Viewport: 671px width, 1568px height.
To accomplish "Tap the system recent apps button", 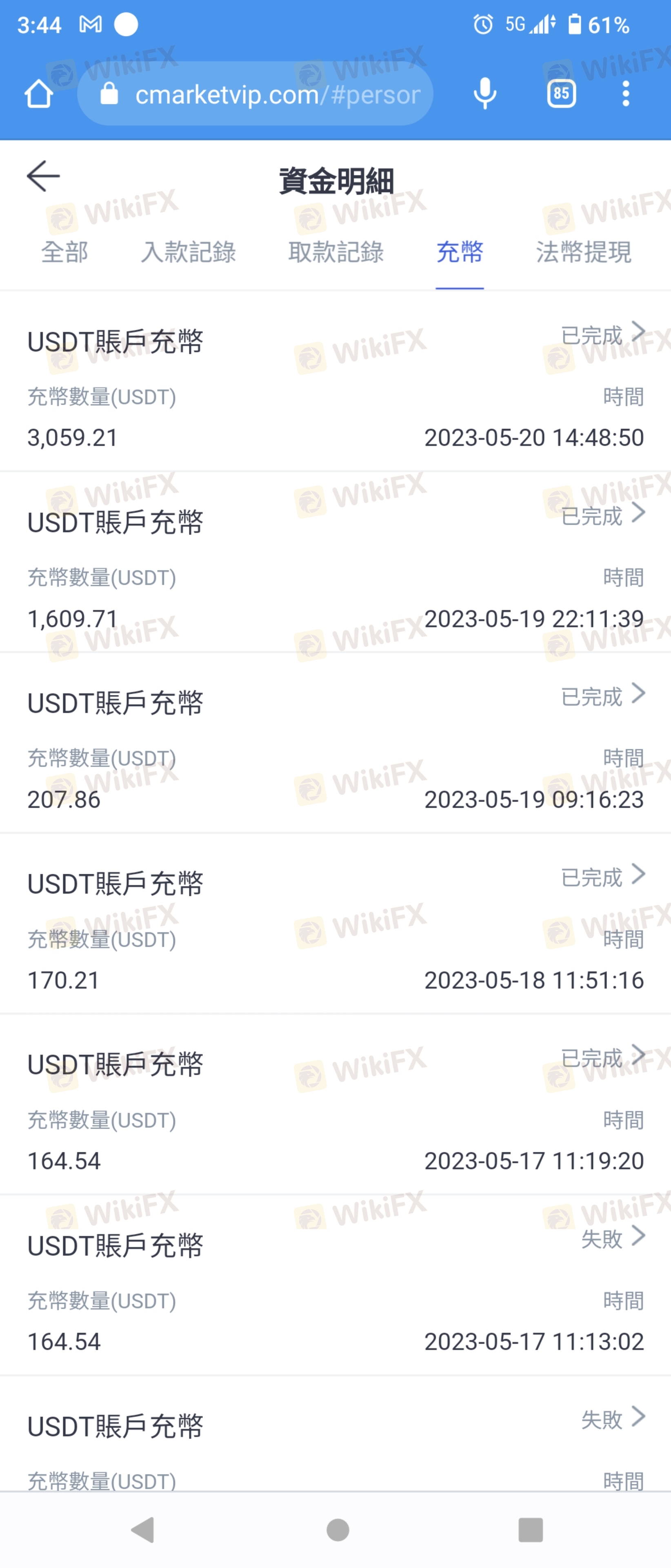I will point(530,1530).
